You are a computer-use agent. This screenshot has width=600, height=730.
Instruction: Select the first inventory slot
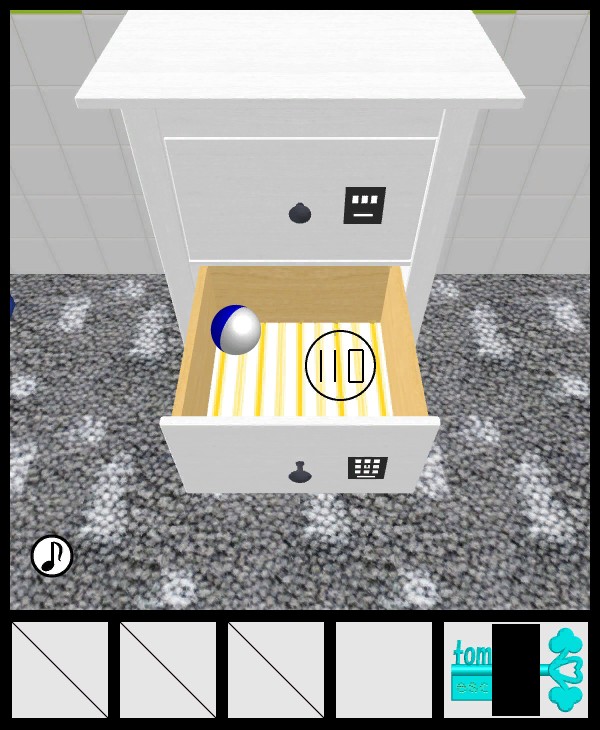click(x=60, y=669)
